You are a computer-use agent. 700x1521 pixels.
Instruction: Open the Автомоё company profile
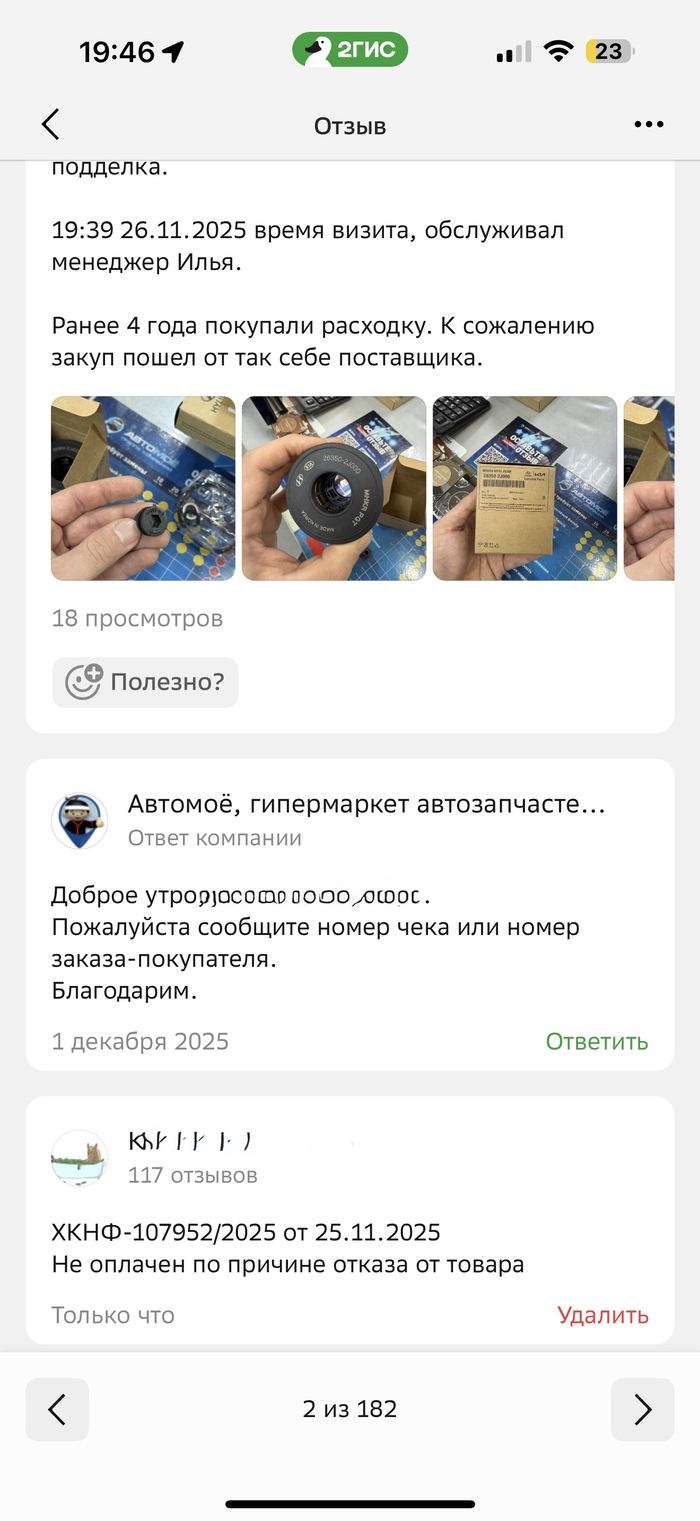click(366, 804)
